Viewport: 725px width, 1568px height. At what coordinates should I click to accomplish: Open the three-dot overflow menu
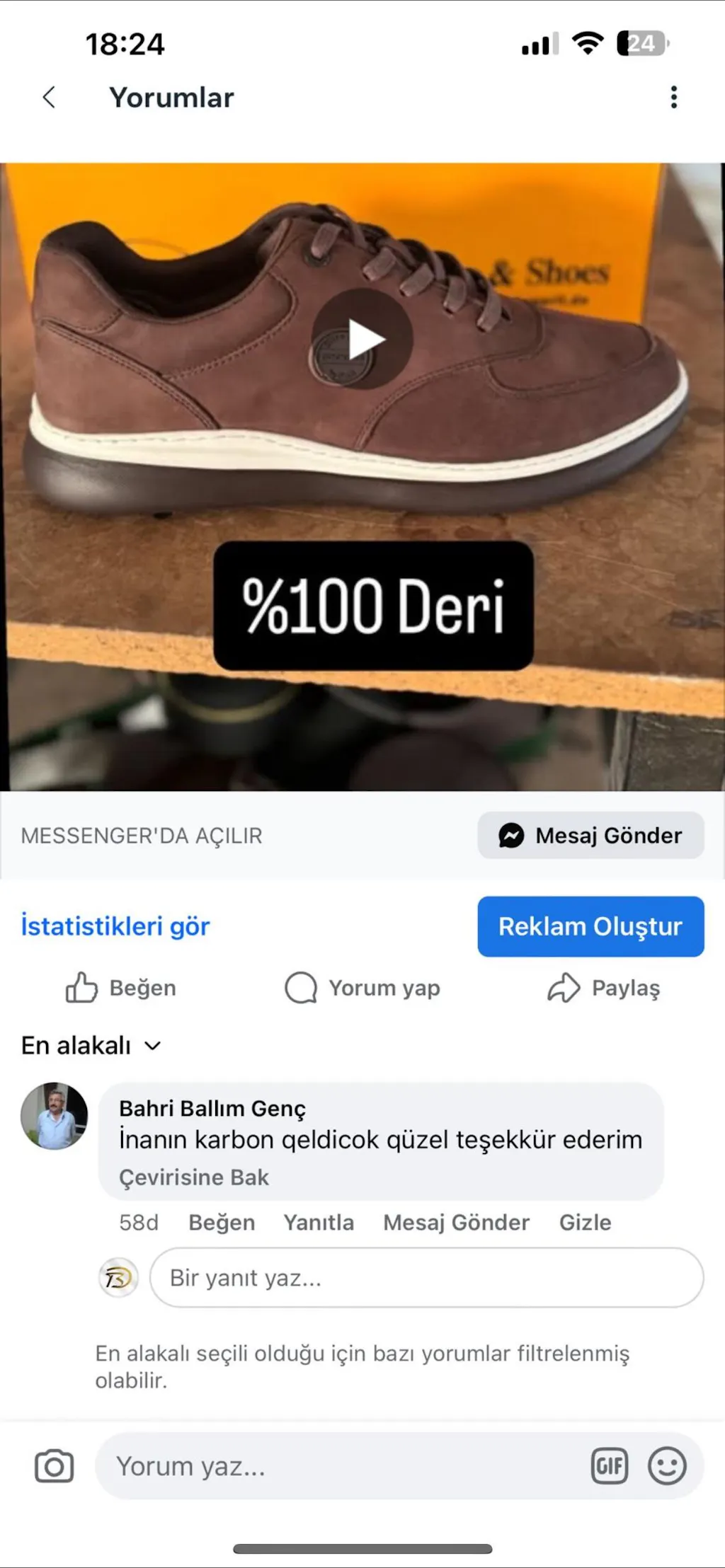[x=673, y=97]
